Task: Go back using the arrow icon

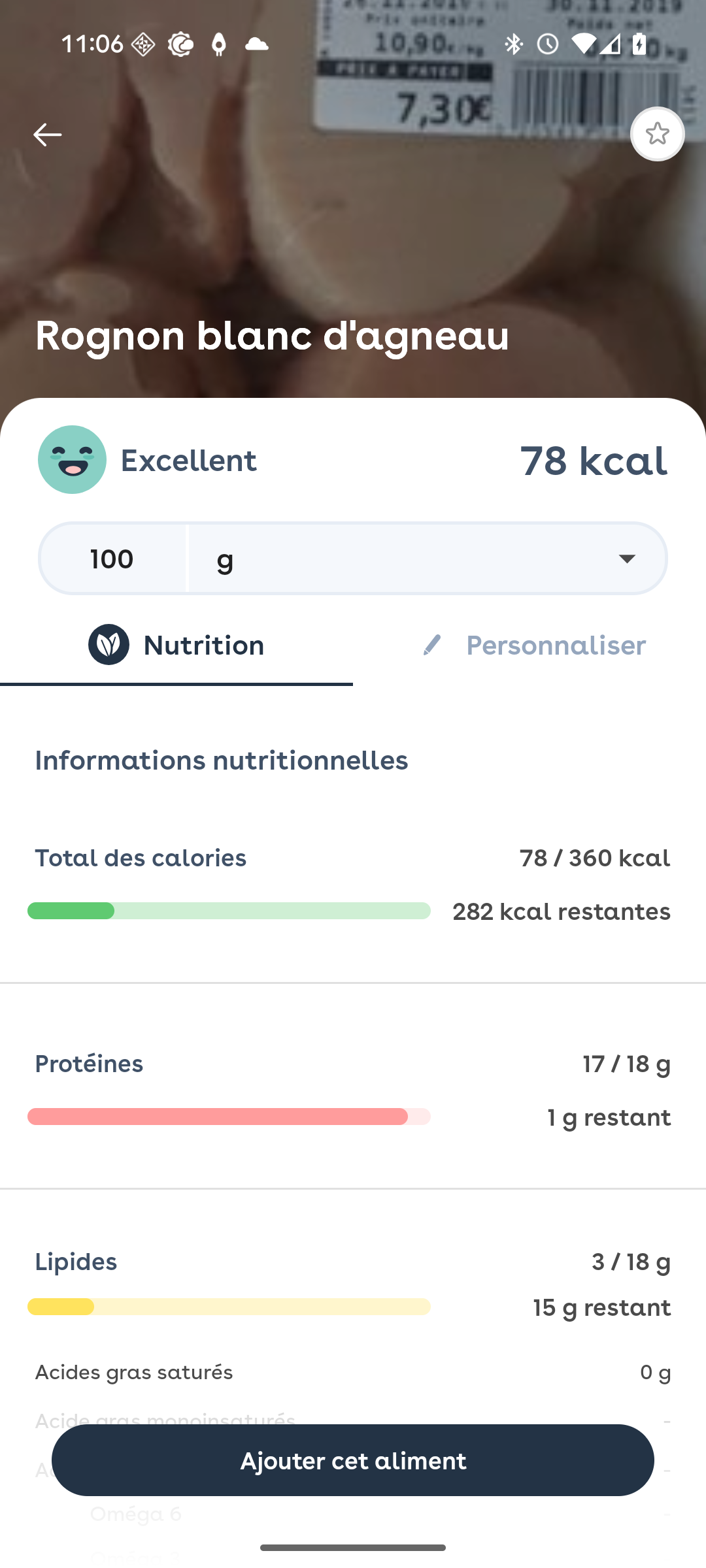Action: (47, 135)
